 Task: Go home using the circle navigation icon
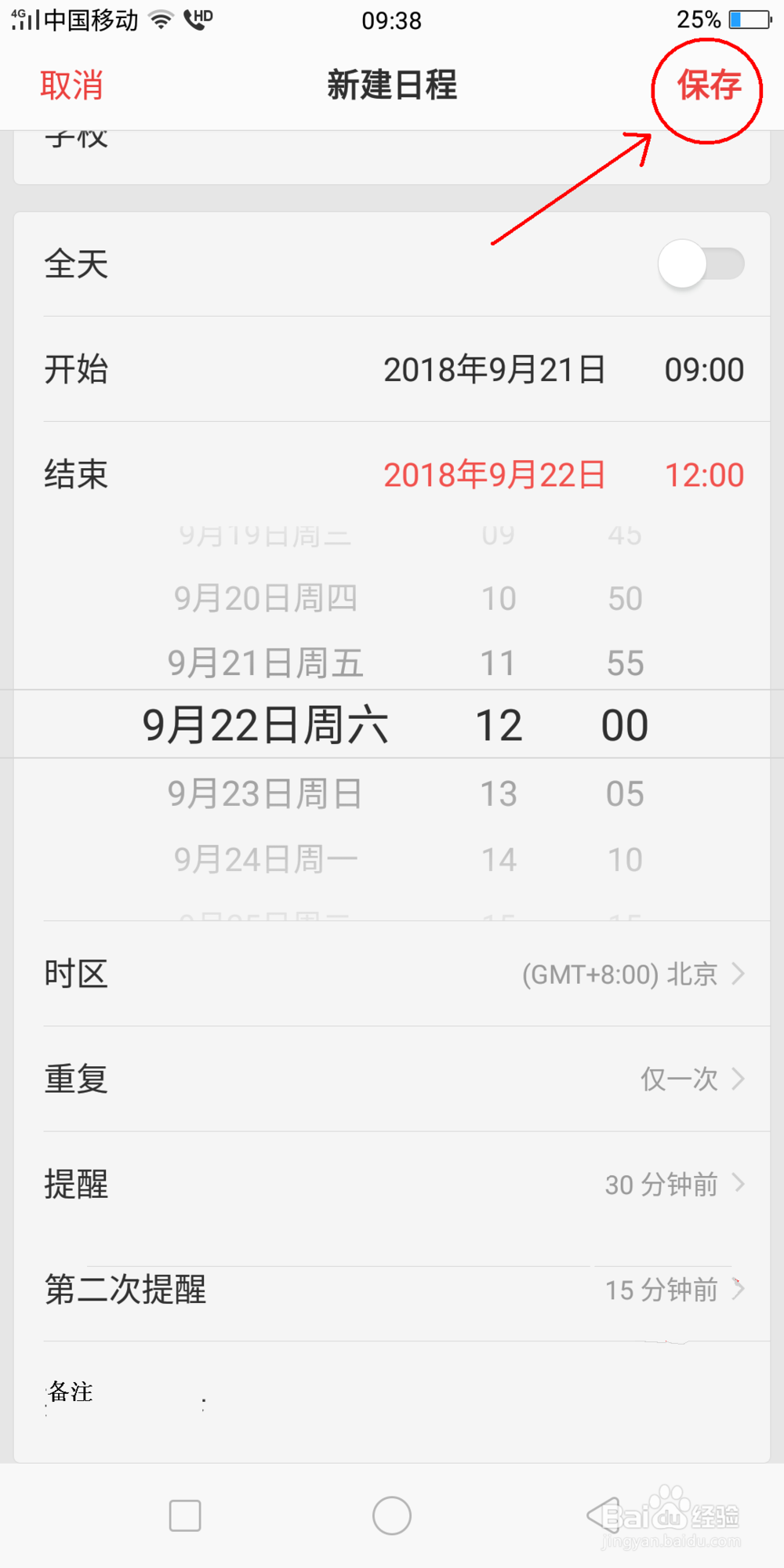tap(392, 1515)
